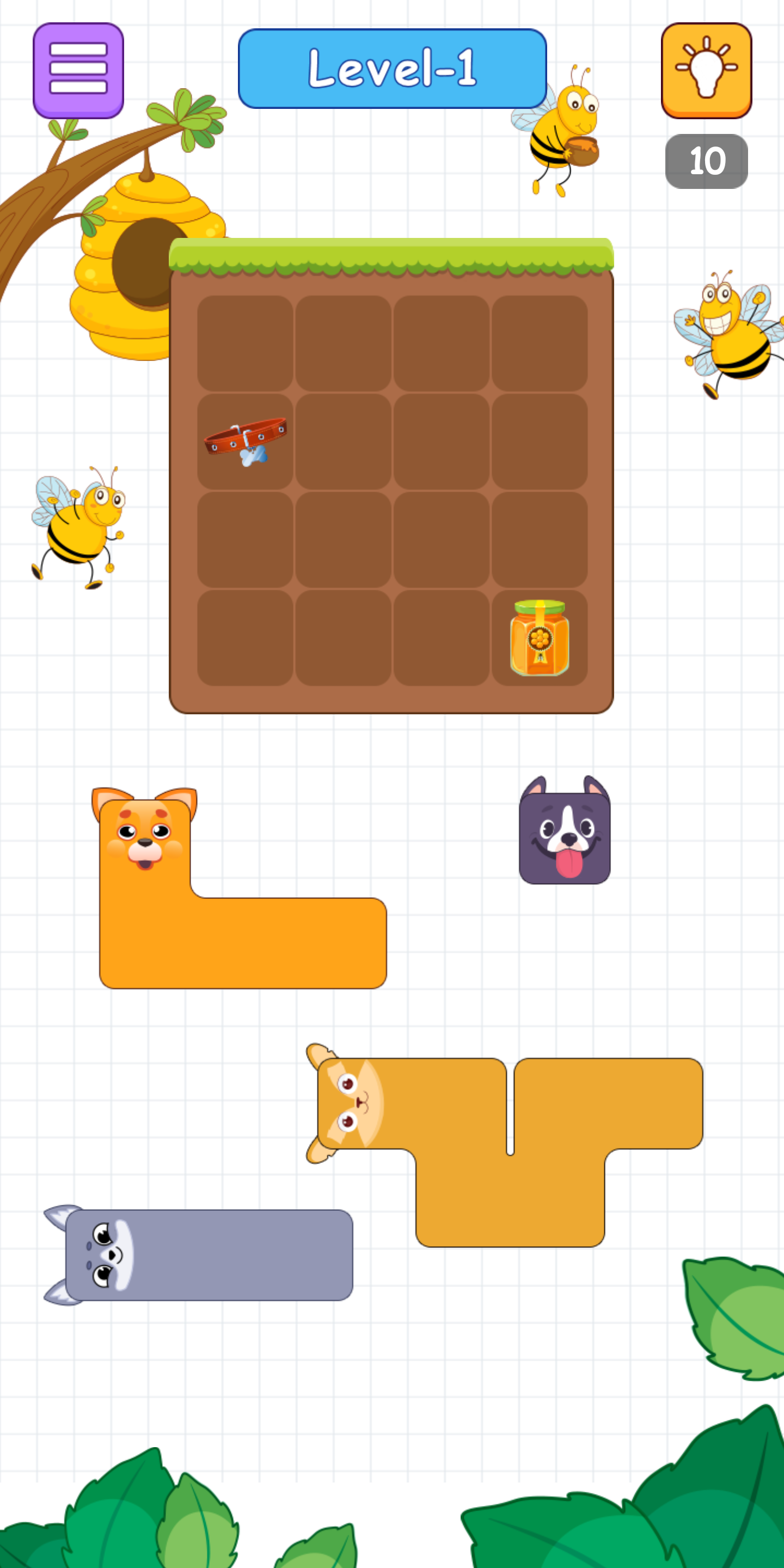Pick the long gray wolf piece

tap(198, 1255)
